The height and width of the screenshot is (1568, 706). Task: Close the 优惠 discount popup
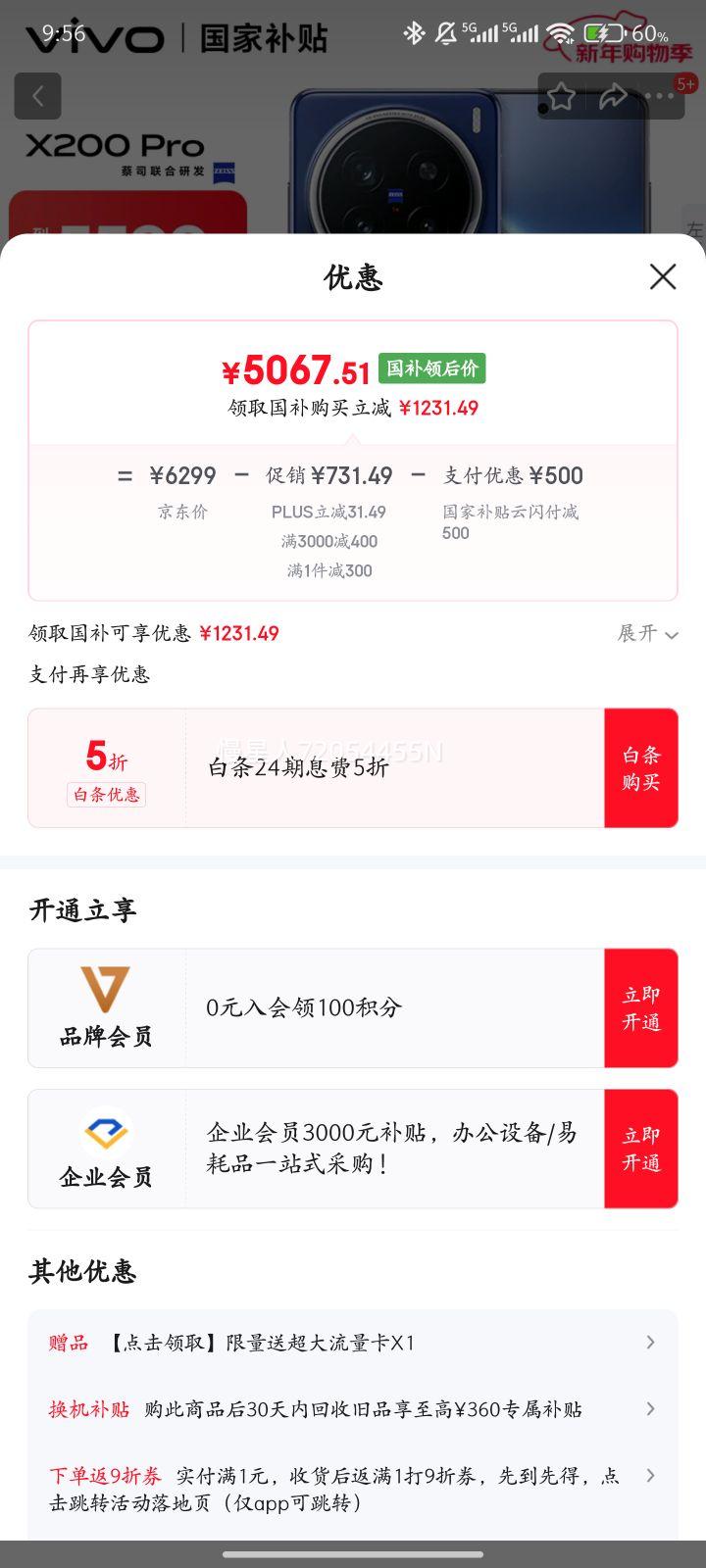point(663,277)
